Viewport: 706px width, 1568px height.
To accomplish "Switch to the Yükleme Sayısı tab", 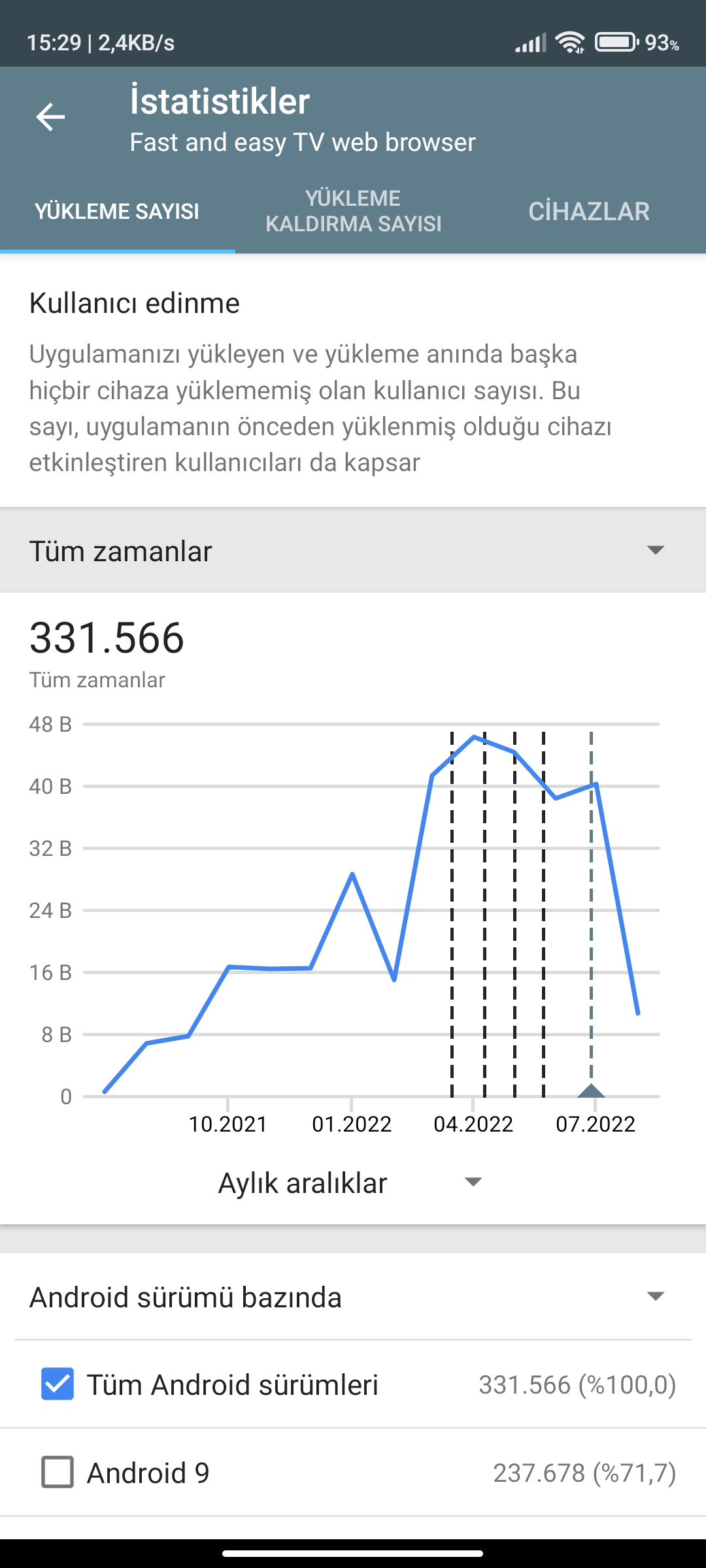I will [117, 212].
